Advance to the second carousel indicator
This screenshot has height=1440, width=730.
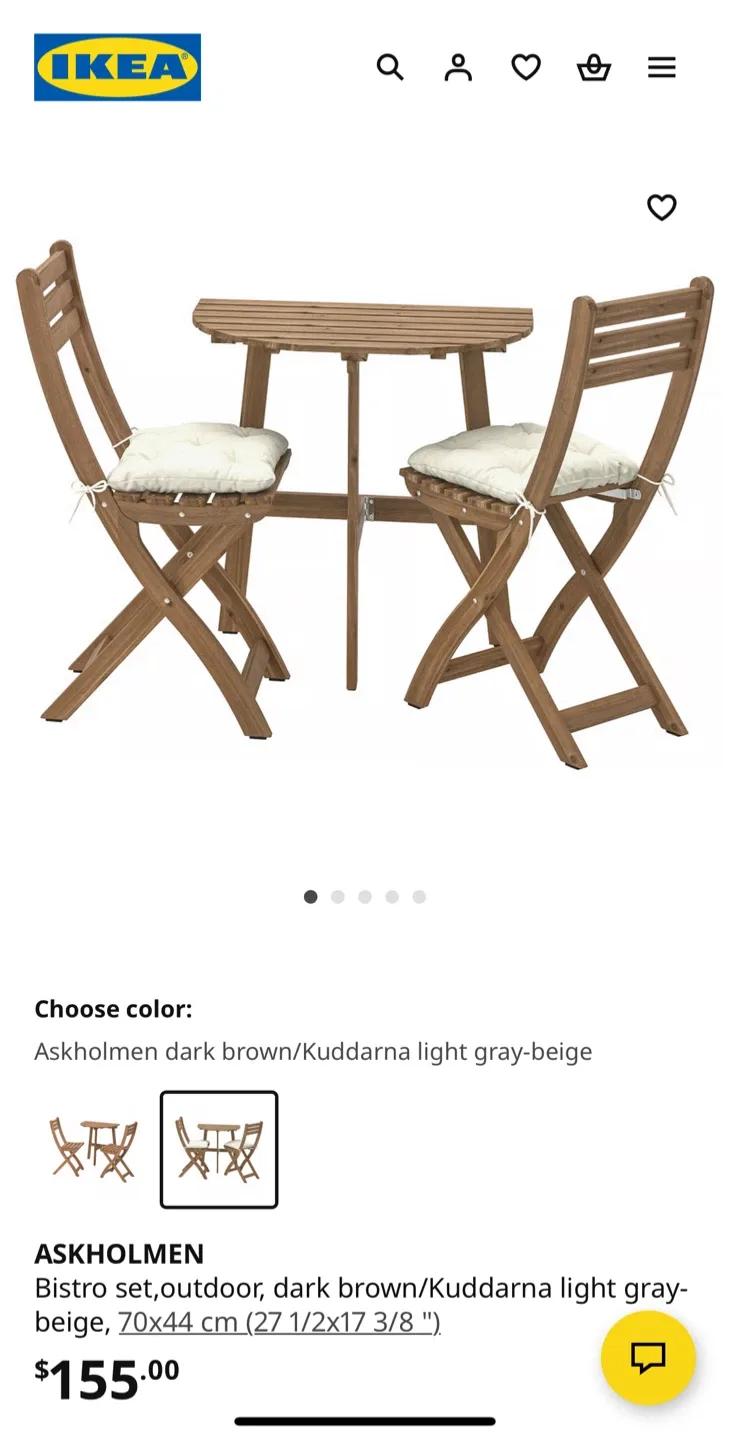pyautogui.click(x=338, y=897)
